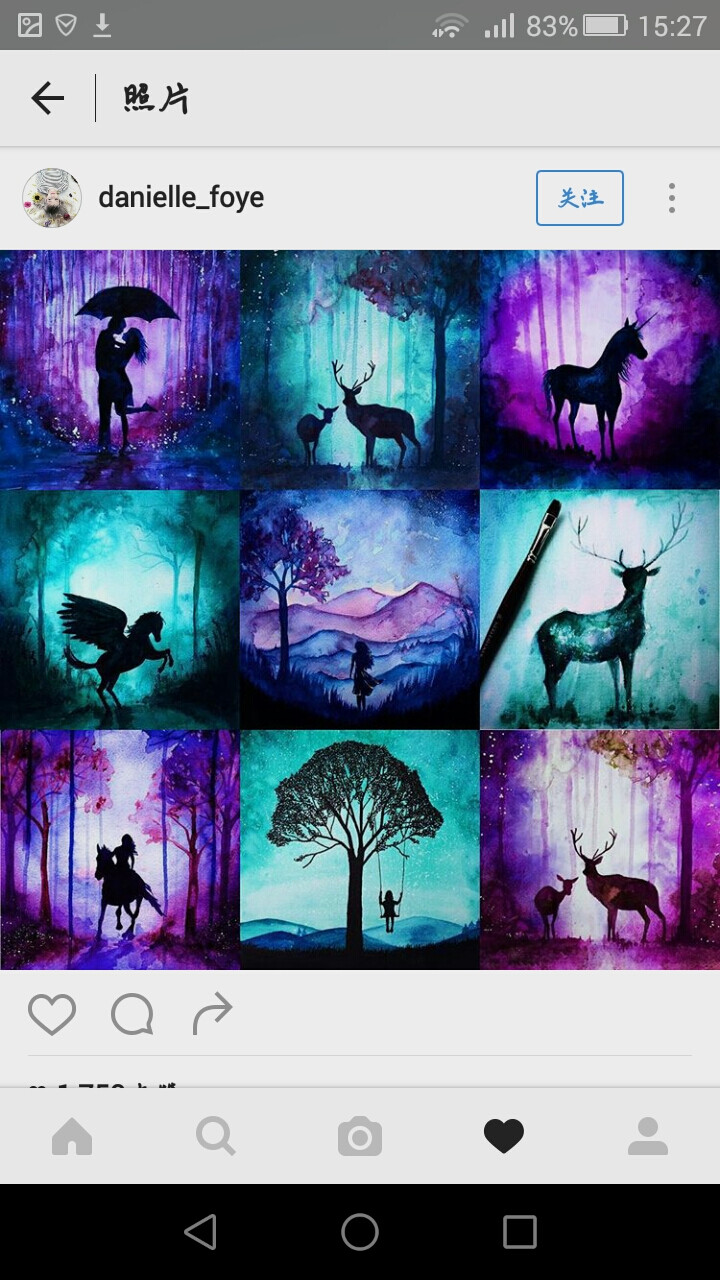Tap the system home button
Viewport: 720px width, 1280px height.
click(x=360, y=1232)
